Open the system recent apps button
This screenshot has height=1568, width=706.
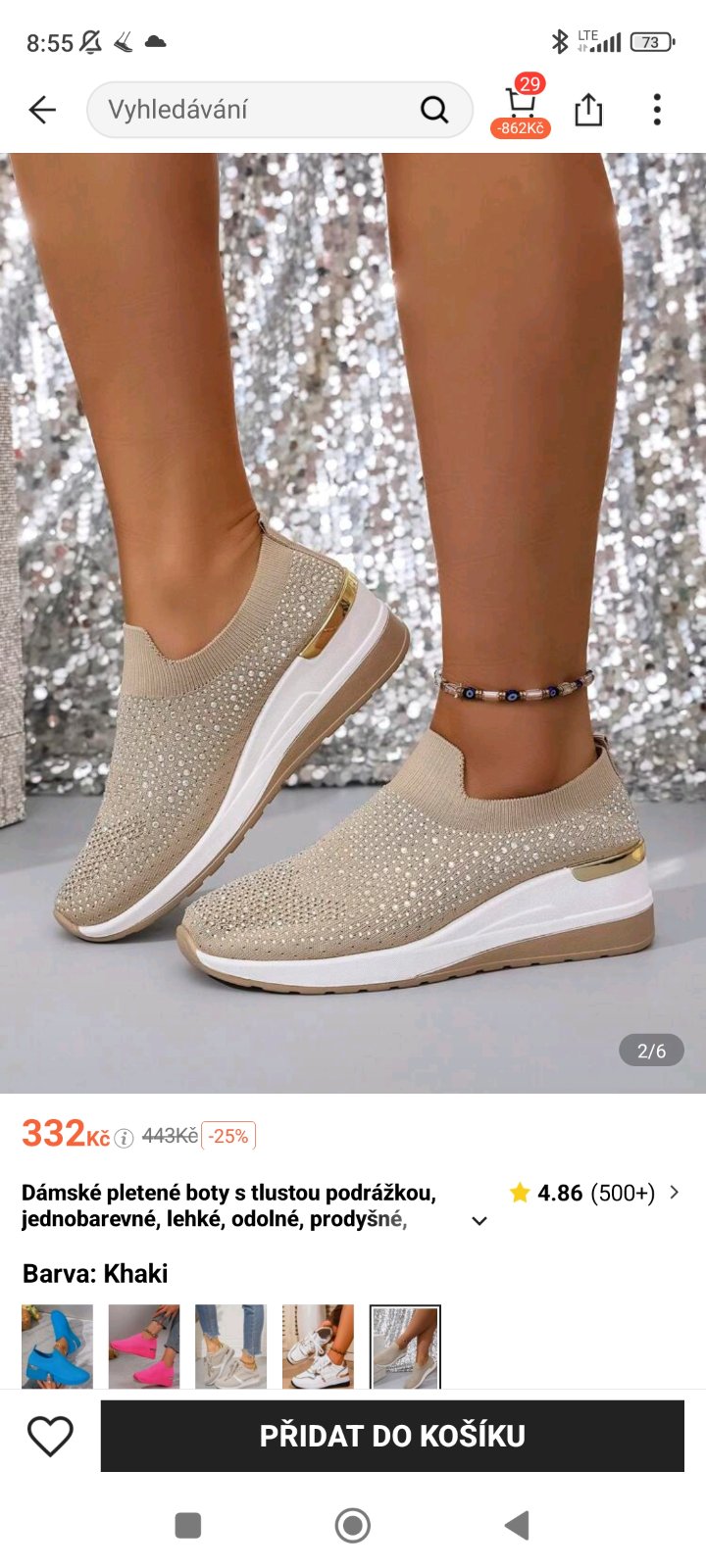tap(187, 1525)
